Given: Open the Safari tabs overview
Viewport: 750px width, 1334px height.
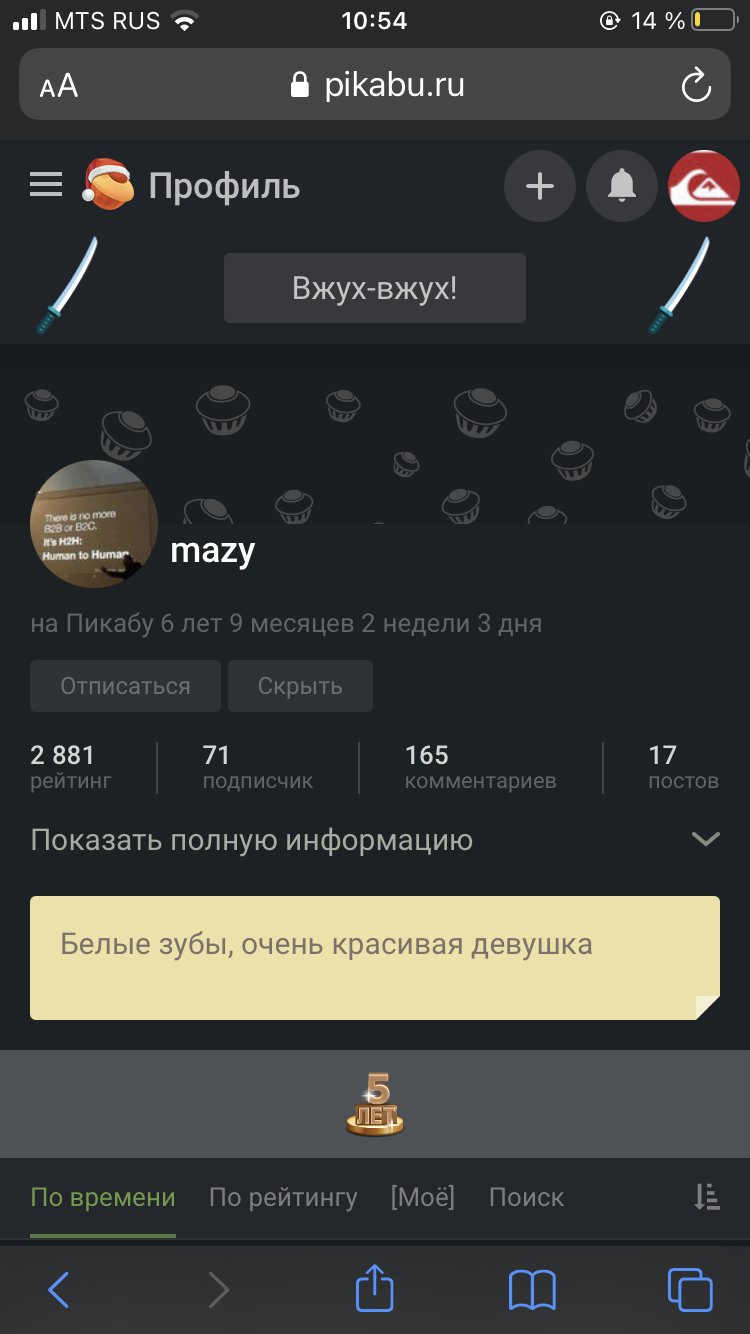Looking at the screenshot, I should (690, 1289).
